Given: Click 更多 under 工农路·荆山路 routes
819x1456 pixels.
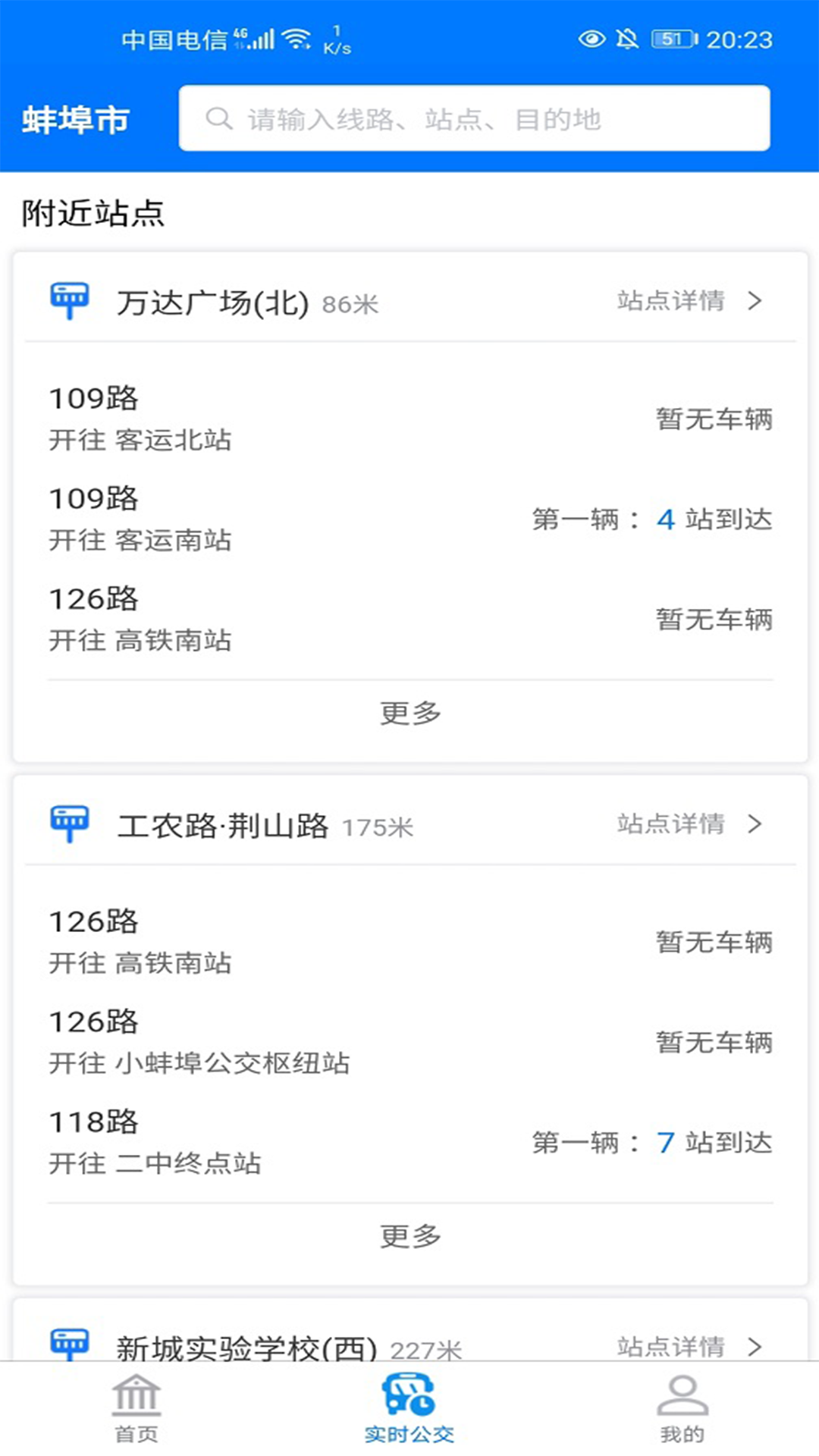Looking at the screenshot, I should pyautogui.click(x=409, y=1235).
